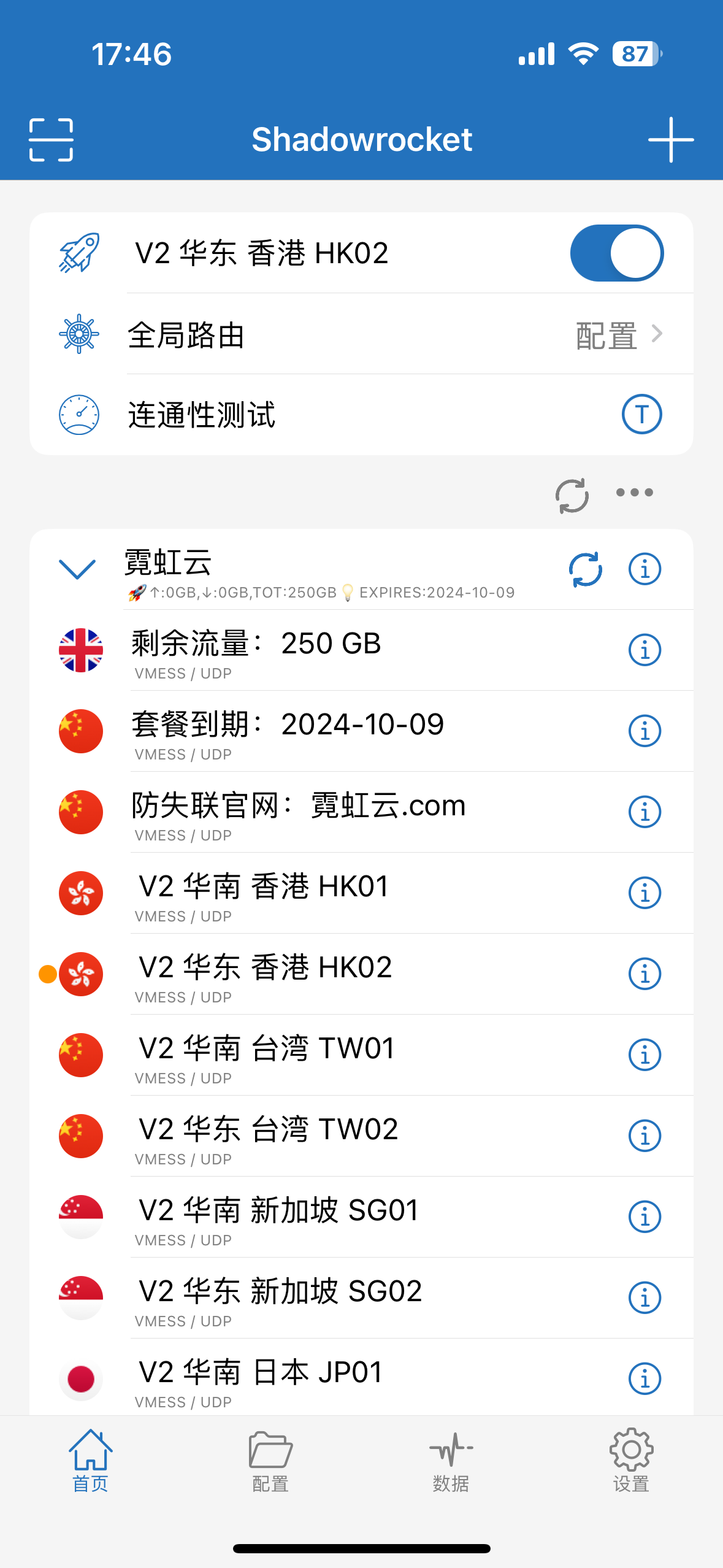Open the three-dot more options menu

(x=634, y=493)
